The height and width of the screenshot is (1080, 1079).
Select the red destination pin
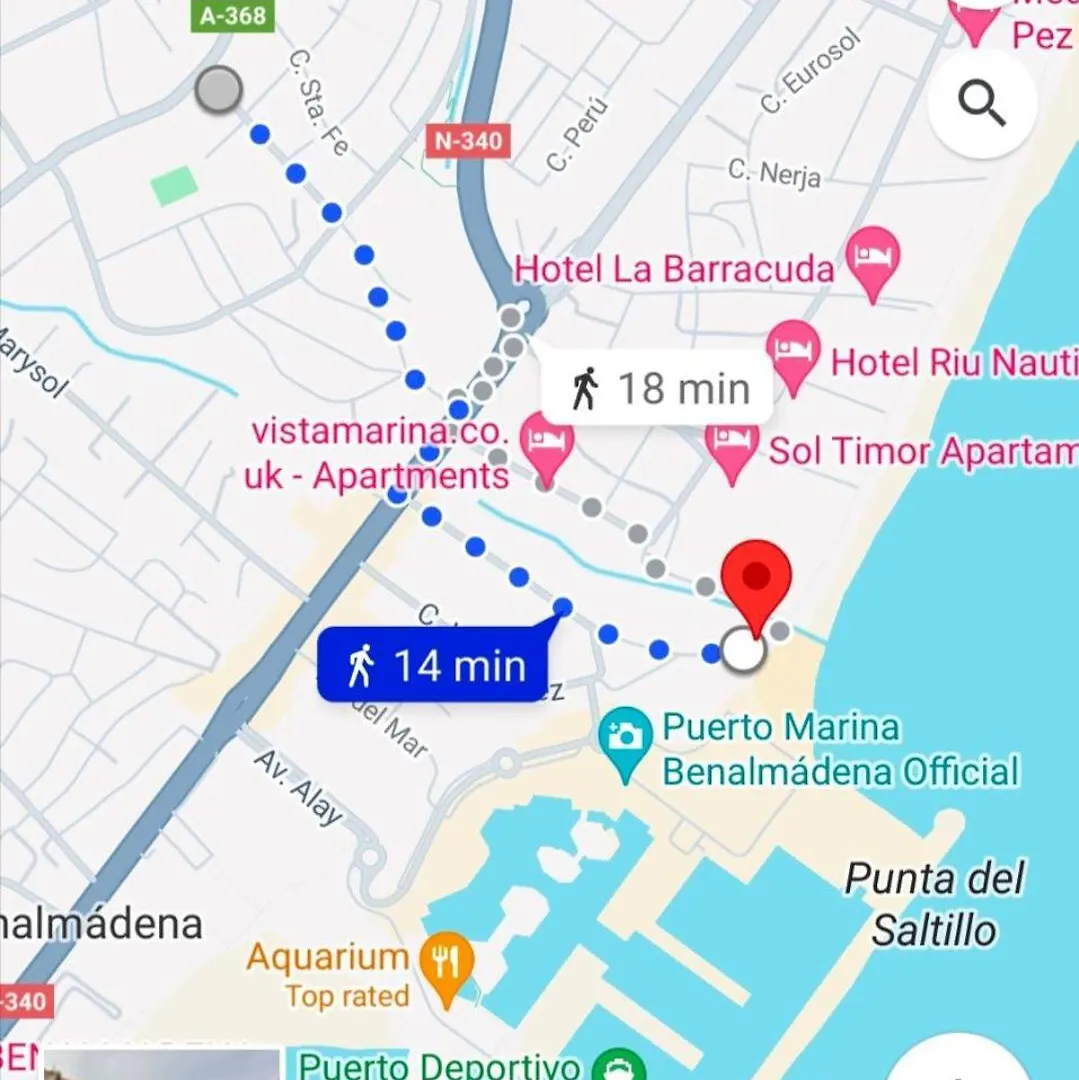(x=757, y=580)
